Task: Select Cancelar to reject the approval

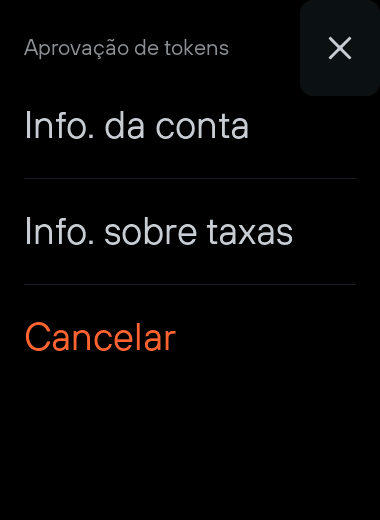Action: [190, 337]
